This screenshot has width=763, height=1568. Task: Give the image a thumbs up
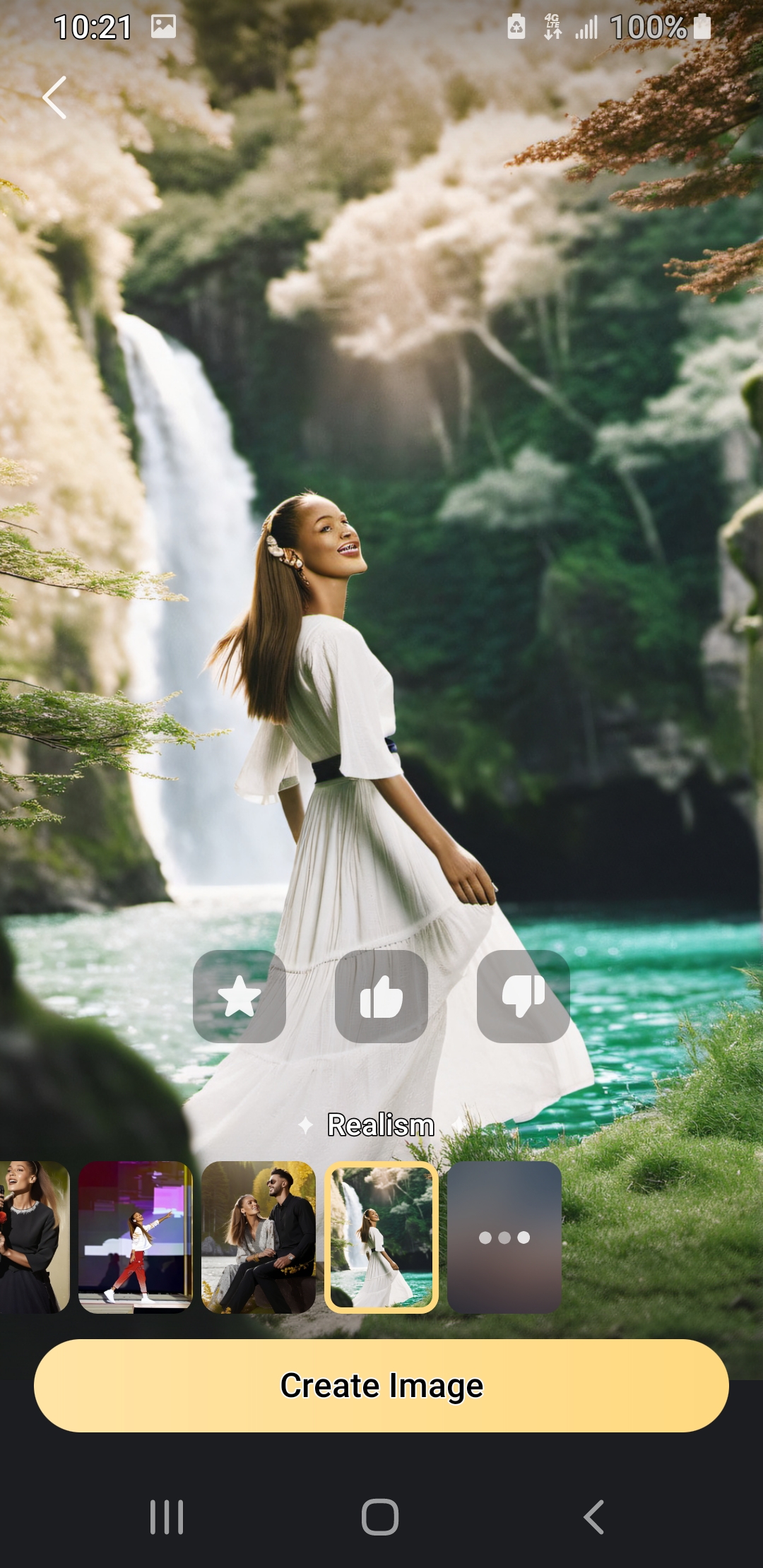pos(381,996)
